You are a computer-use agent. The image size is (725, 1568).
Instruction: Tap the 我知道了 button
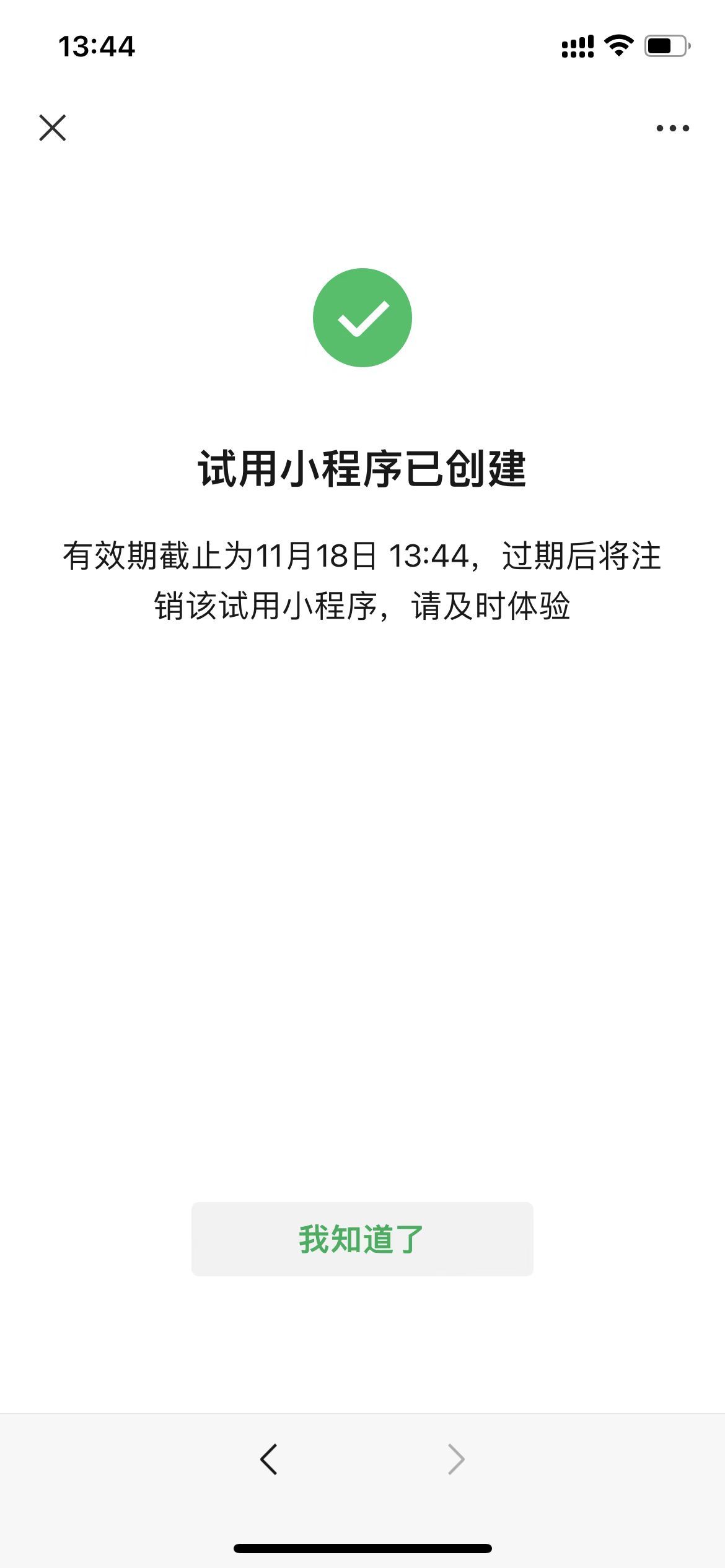362,1239
